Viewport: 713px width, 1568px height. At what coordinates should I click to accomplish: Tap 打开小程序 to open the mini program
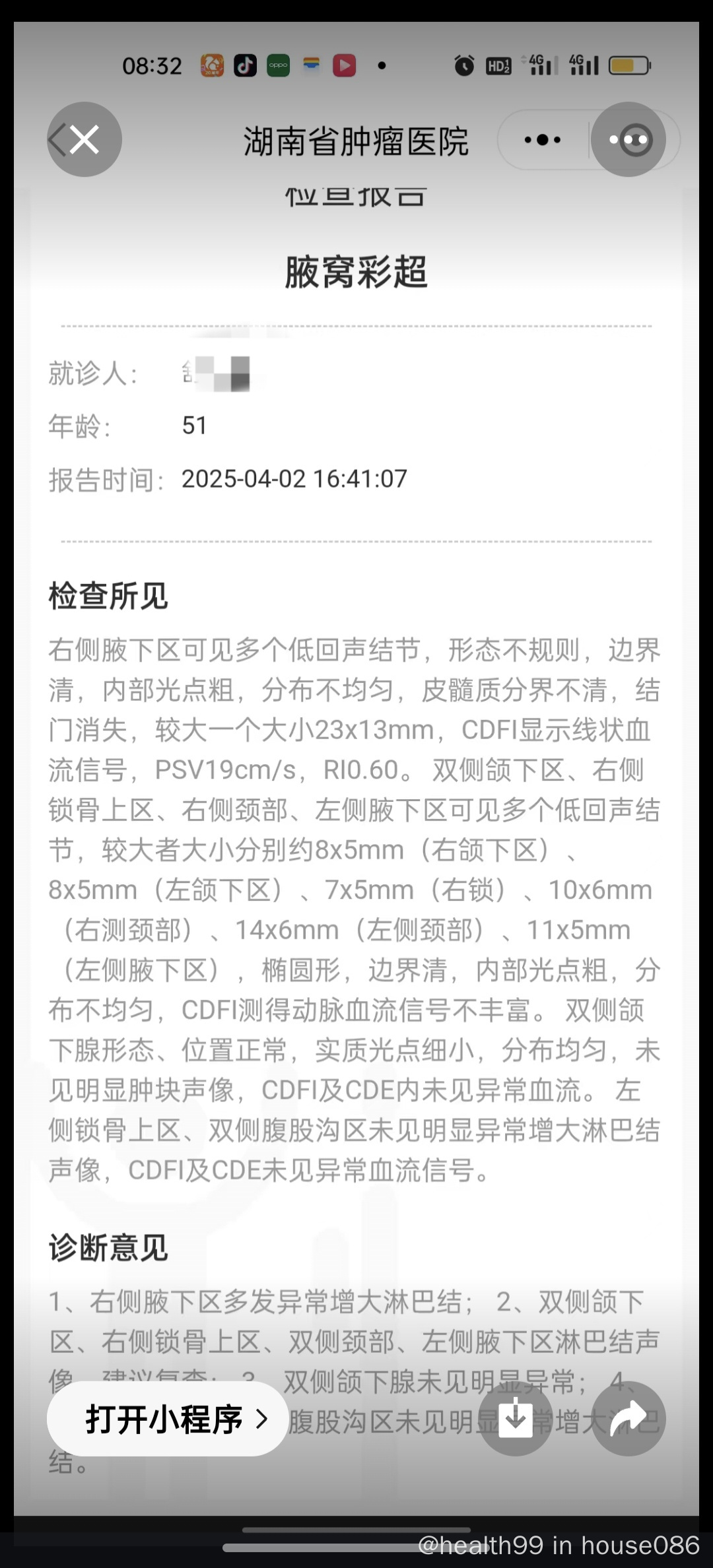(168, 1419)
